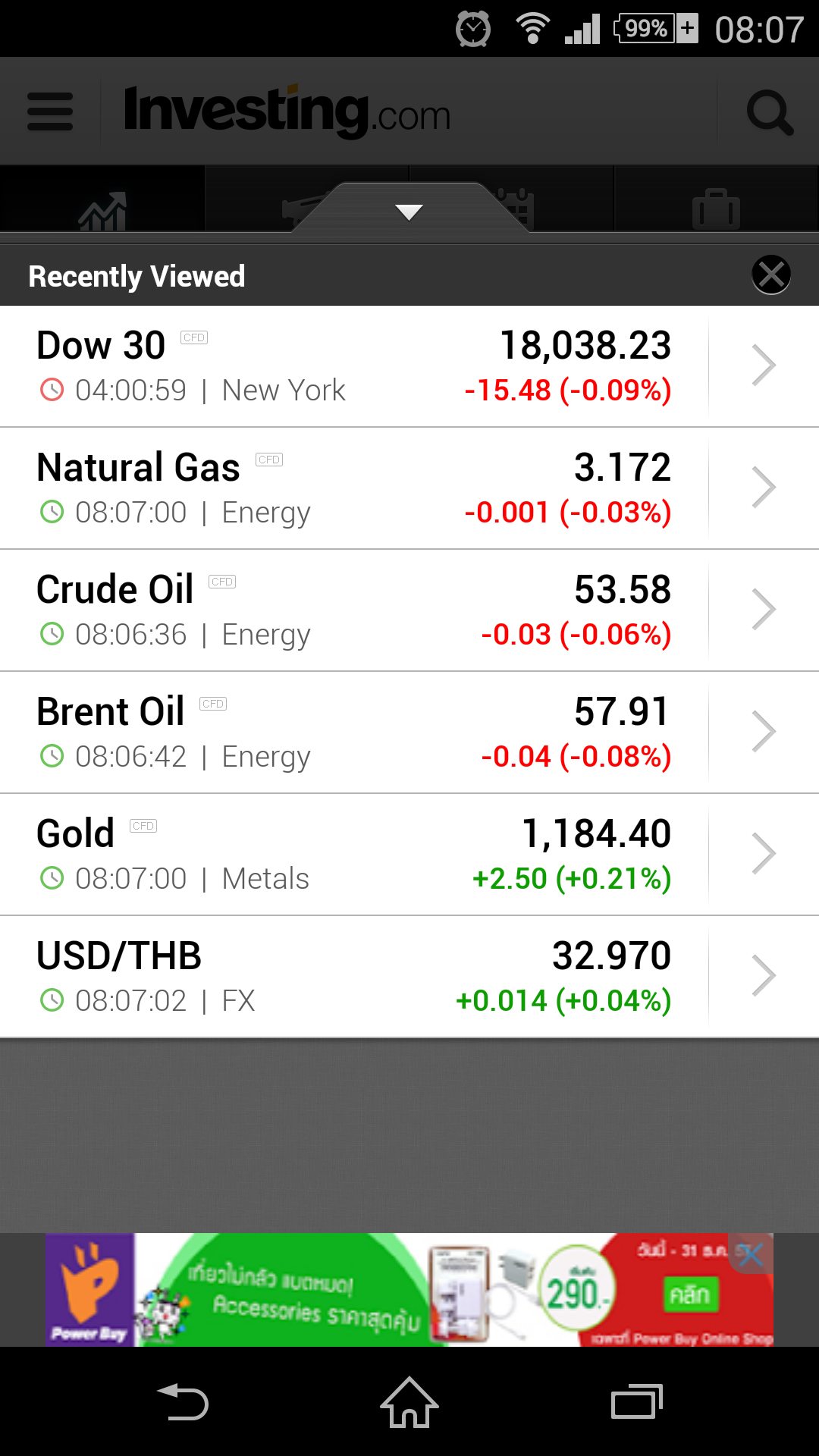Tap the system home button
Screen dimensions: 819x1456
click(x=409, y=1401)
